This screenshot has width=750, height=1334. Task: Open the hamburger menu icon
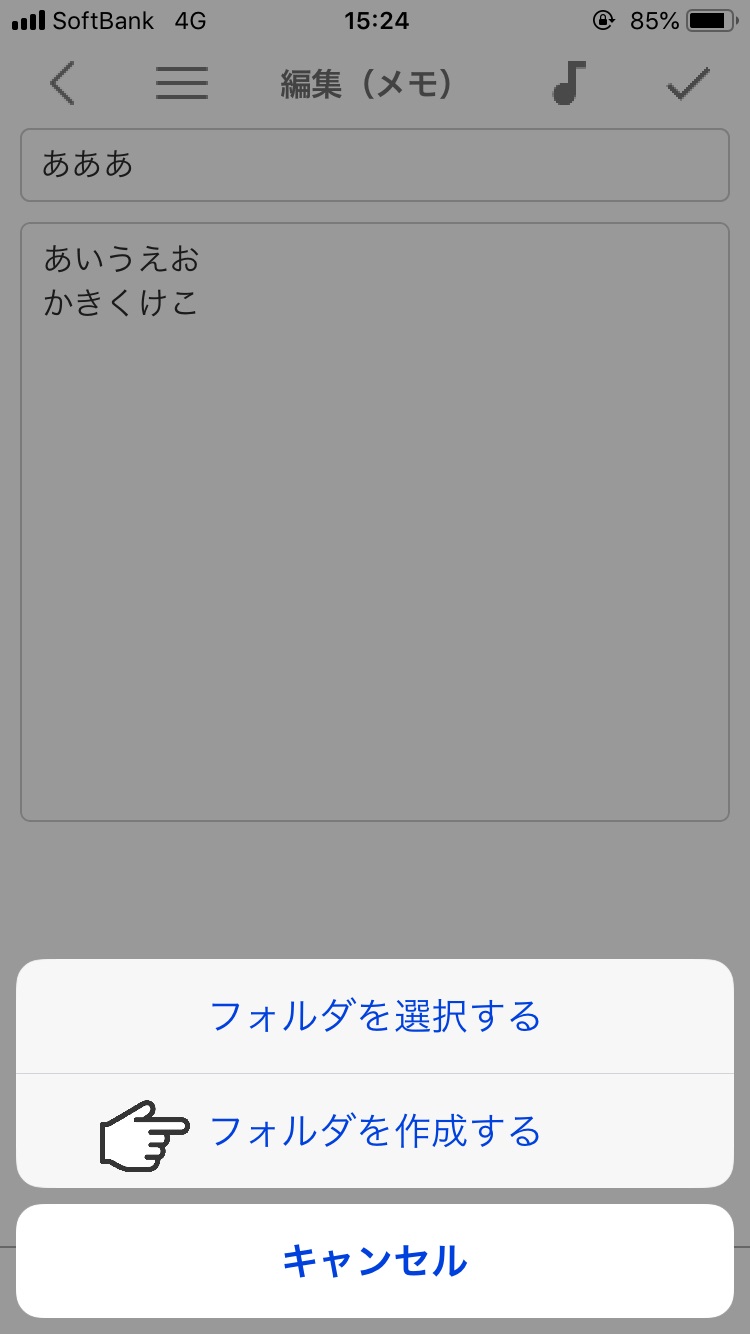point(182,84)
